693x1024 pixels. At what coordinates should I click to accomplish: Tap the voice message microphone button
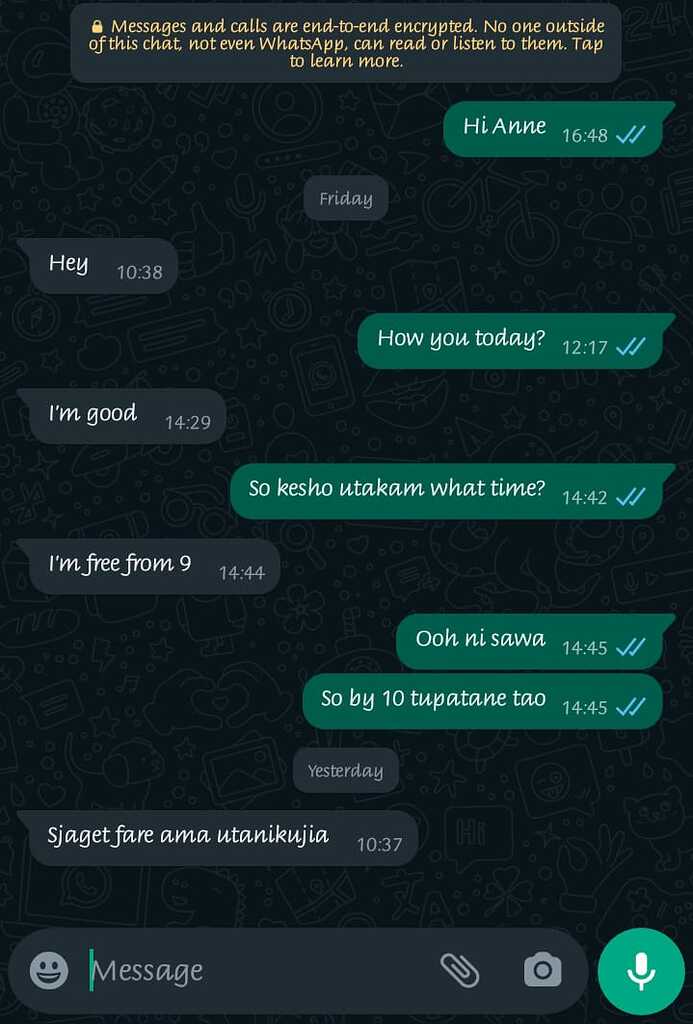(x=640, y=970)
